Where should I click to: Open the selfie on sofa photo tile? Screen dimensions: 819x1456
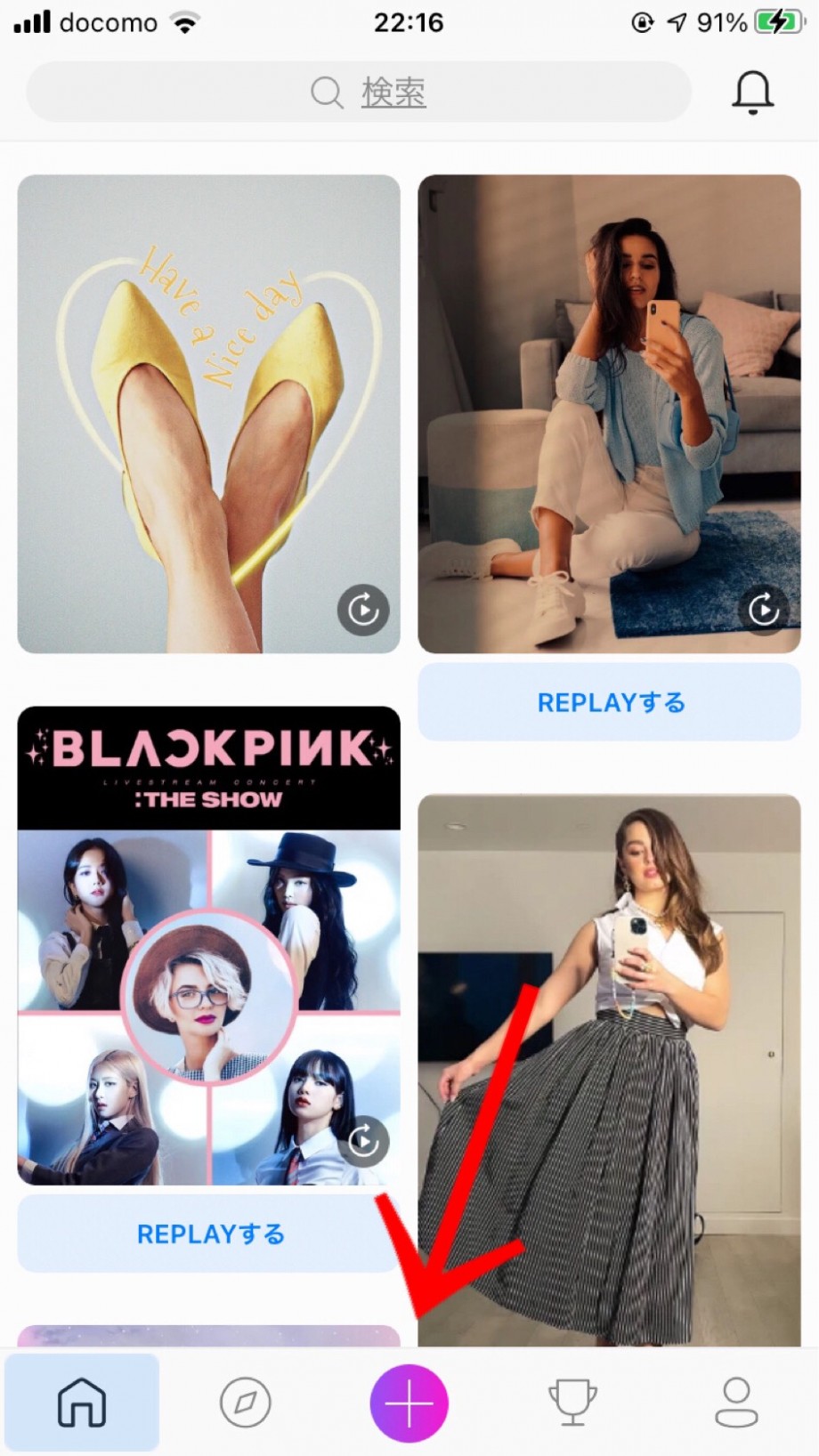(610, 414)
